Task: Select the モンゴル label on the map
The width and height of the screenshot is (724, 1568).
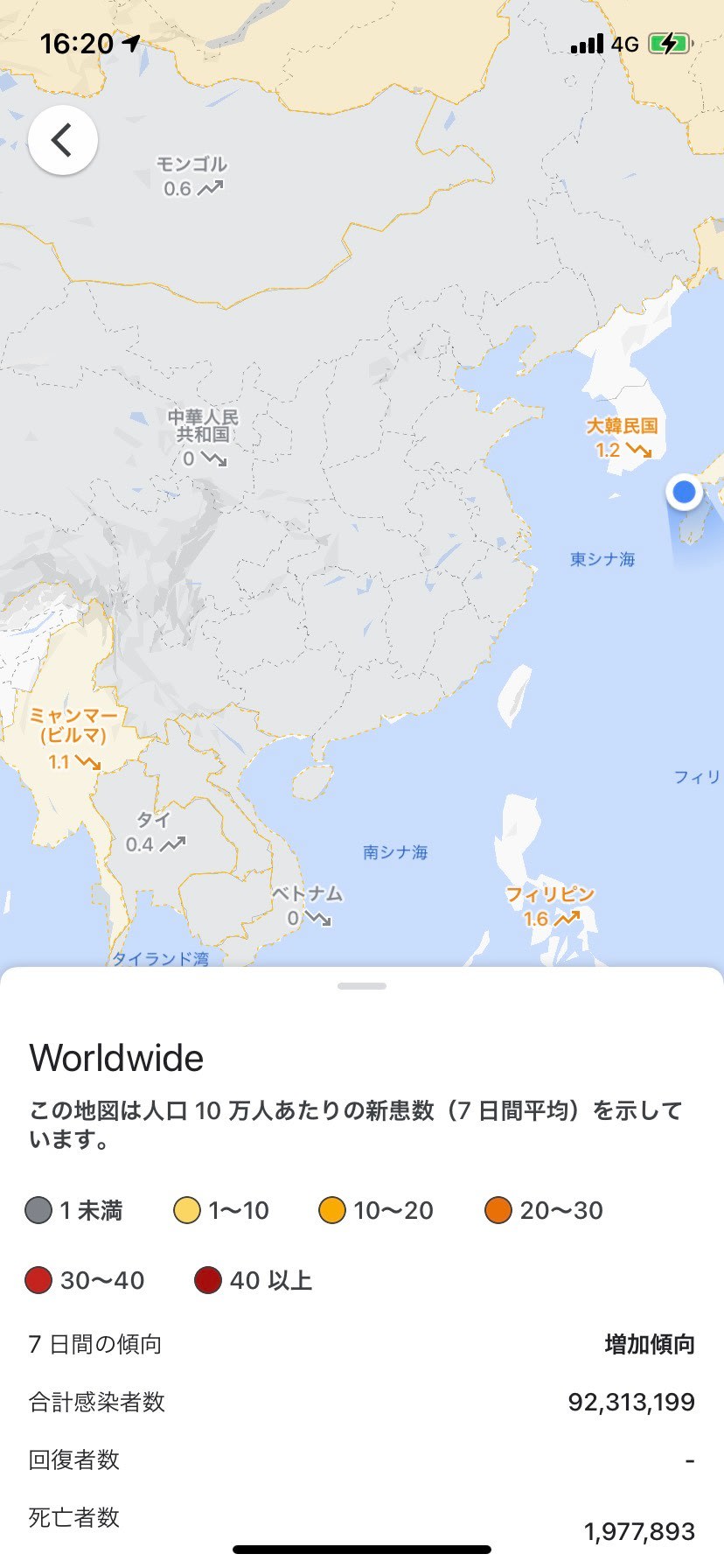Action: pyautogui.click(x=191, y=164)
